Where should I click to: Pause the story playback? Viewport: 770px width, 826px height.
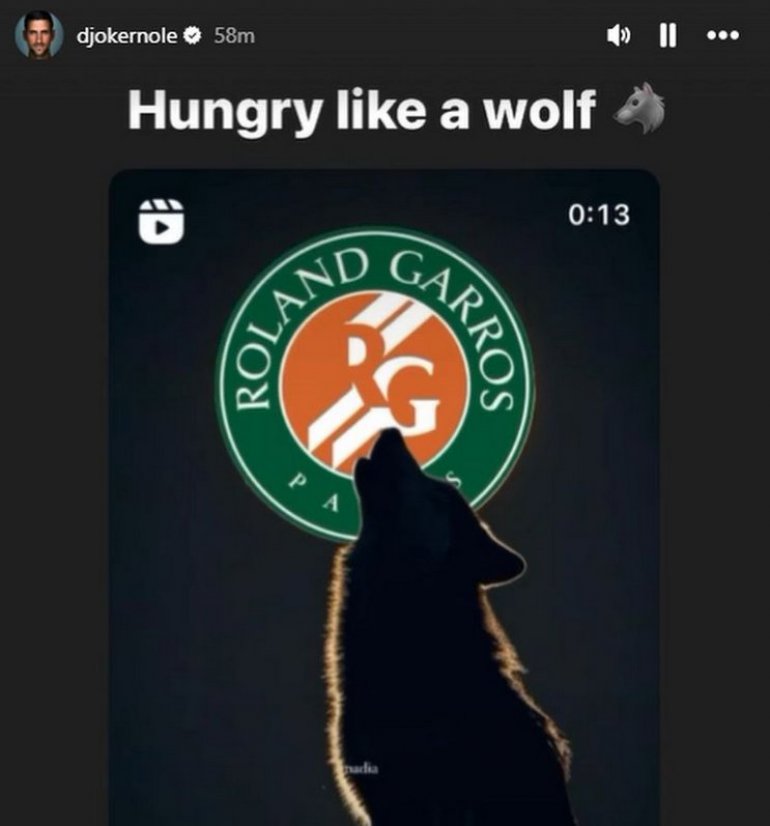[x=668, y=36]
